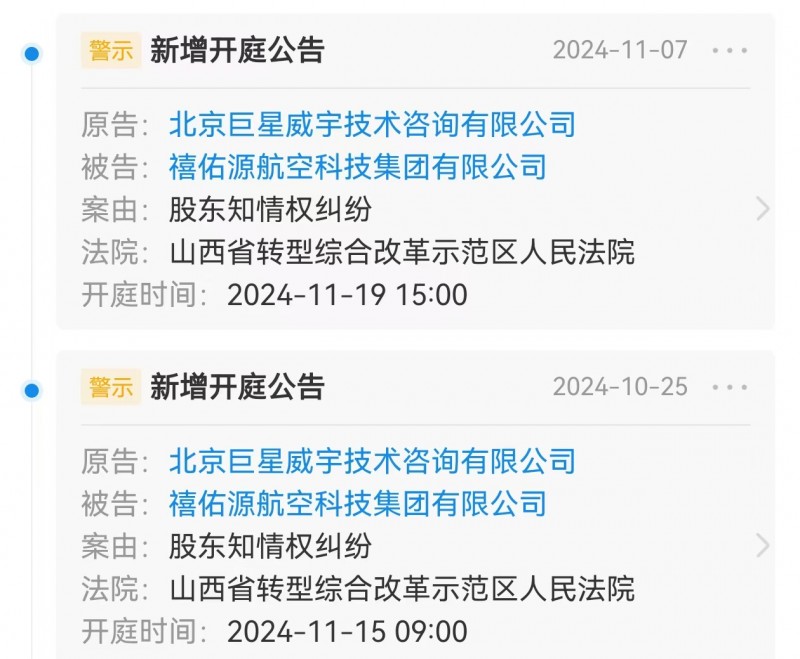Open the overflow menu on the 2024-11-07 announcement
Image resolution: width=800 pixels, height=659 pixels.
tap(730, 50)
